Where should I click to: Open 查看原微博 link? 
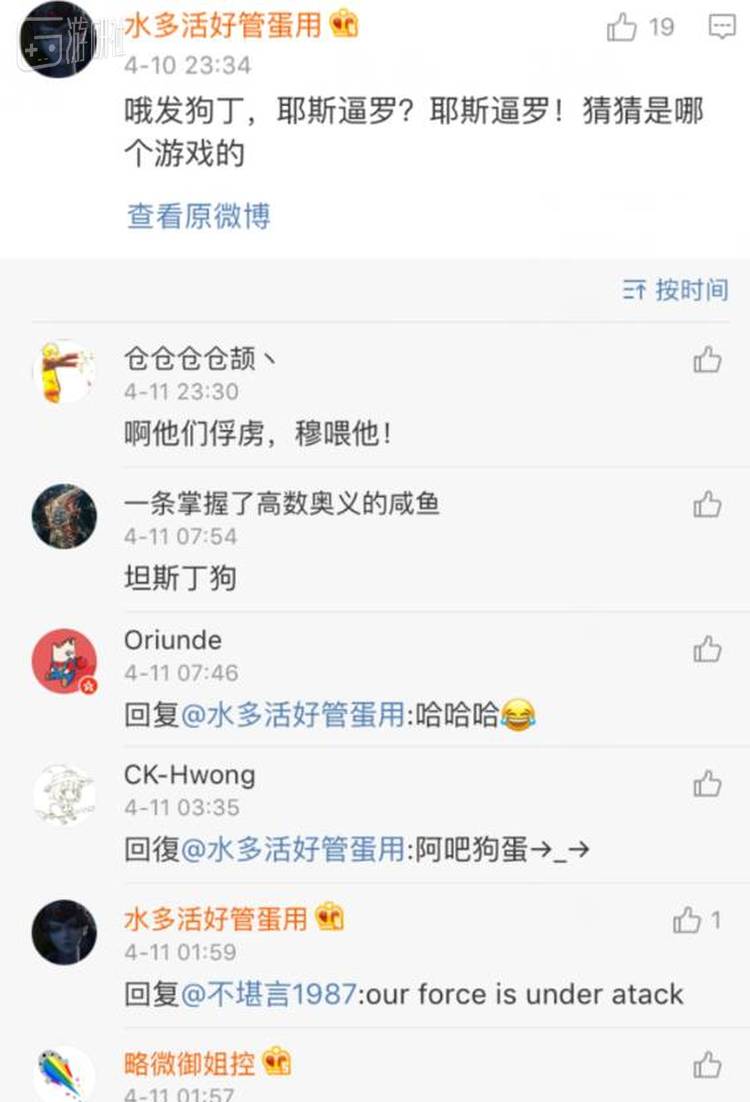(198, 216)
